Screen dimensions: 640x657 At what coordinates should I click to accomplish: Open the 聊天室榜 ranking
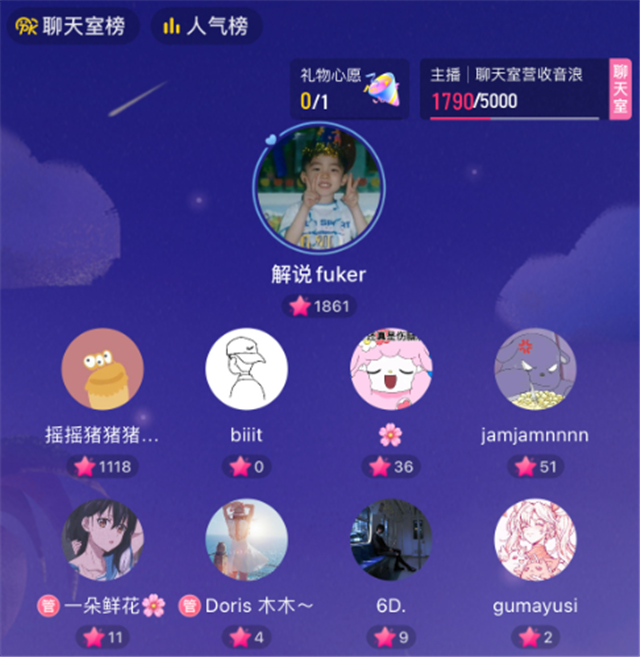click(72, 27)
